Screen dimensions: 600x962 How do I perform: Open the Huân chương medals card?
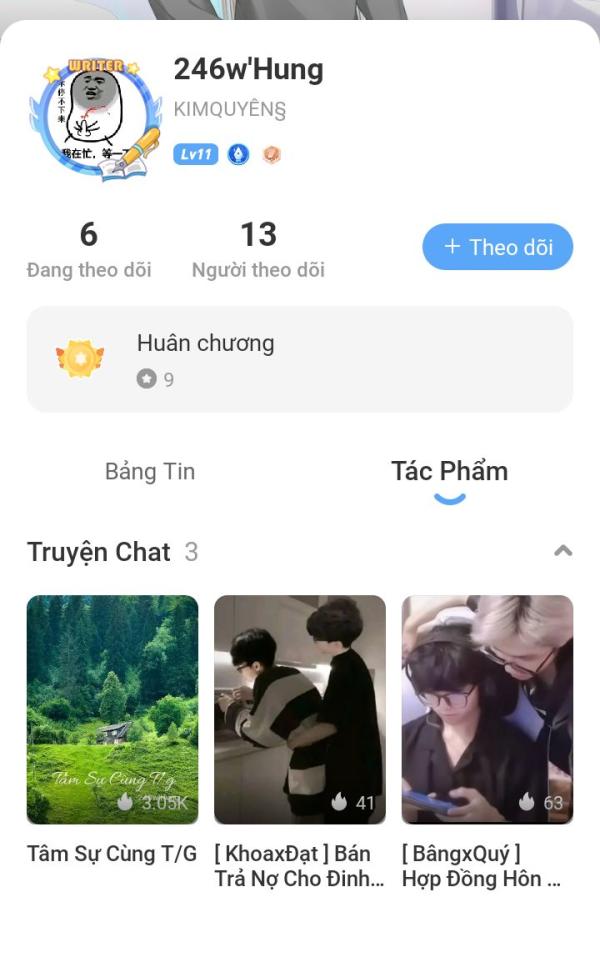(x=299, y=359)
